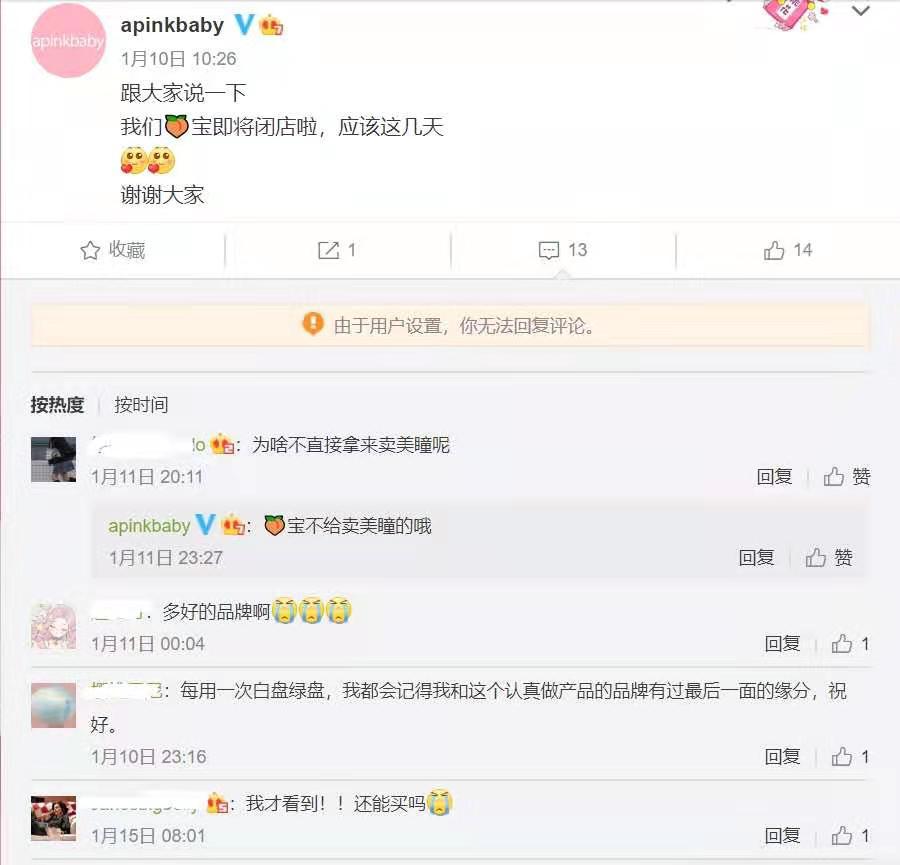Like the 我才看到！！还能买吗 comment
The height and width of the screenshot is (865, 900).
tap(849, 836)
